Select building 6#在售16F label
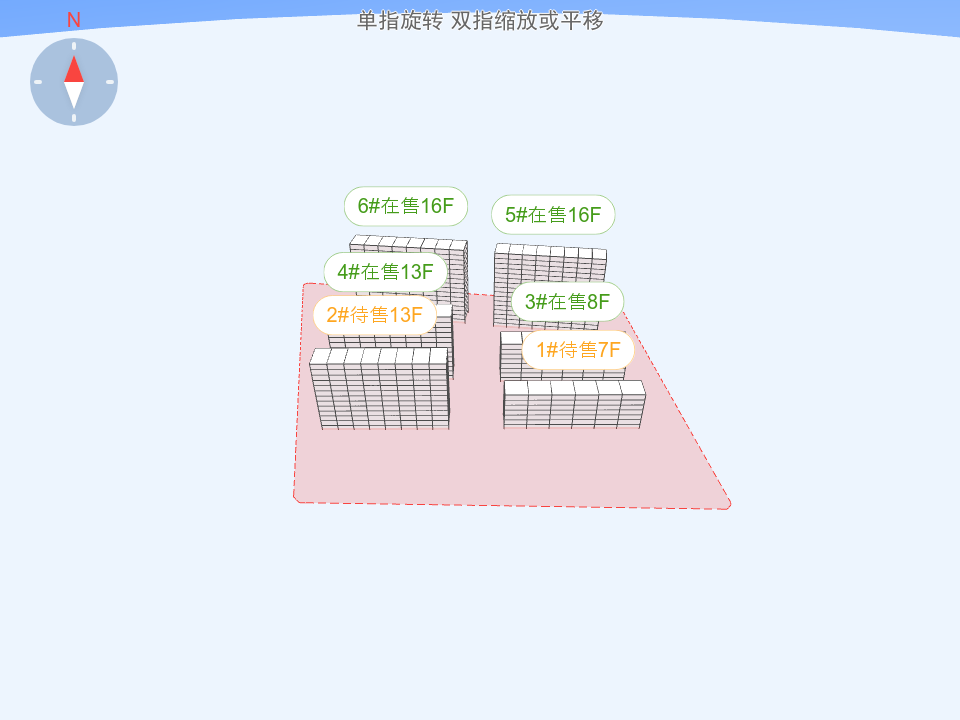 coord(406,206)
